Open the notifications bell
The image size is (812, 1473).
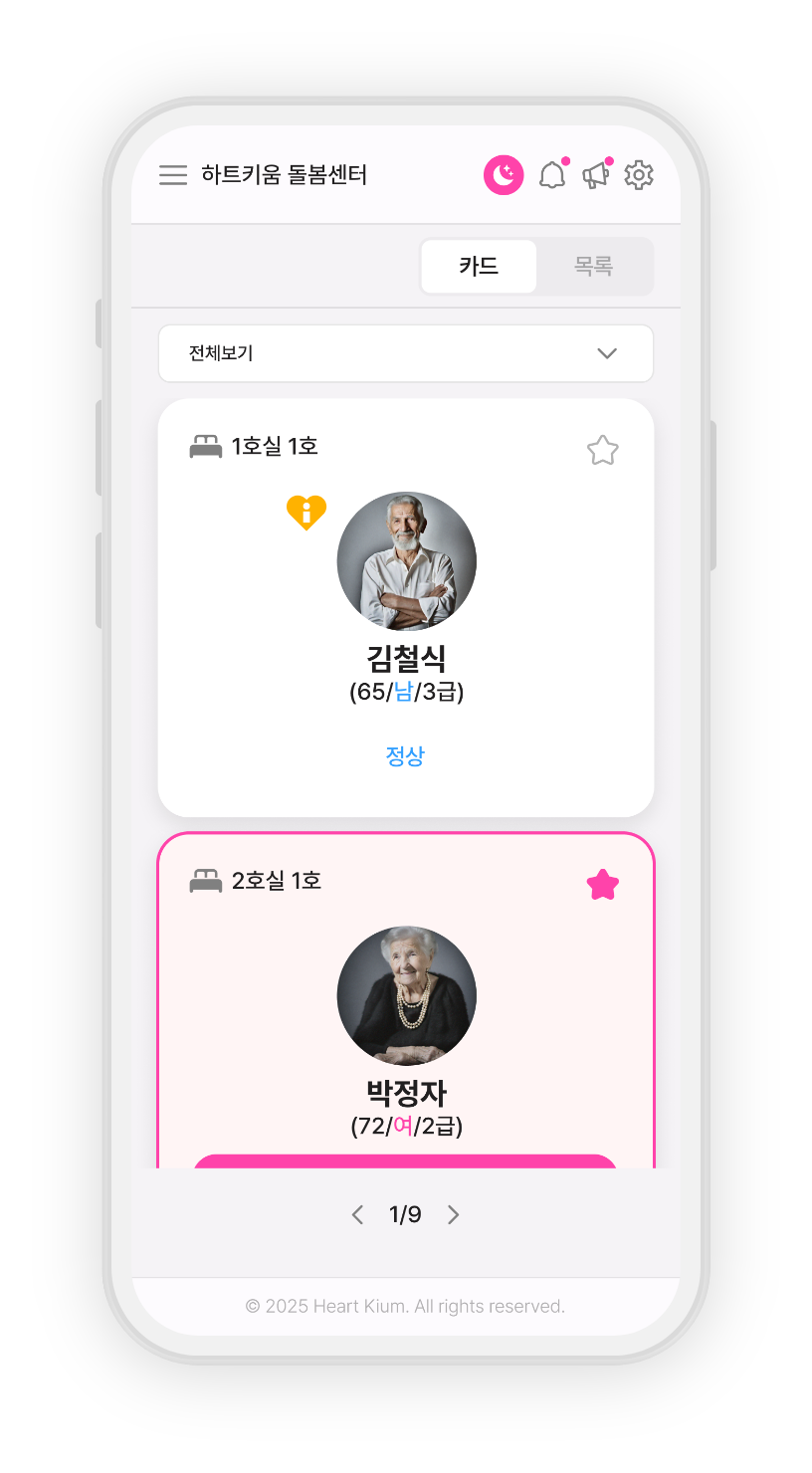pos(551,176)
